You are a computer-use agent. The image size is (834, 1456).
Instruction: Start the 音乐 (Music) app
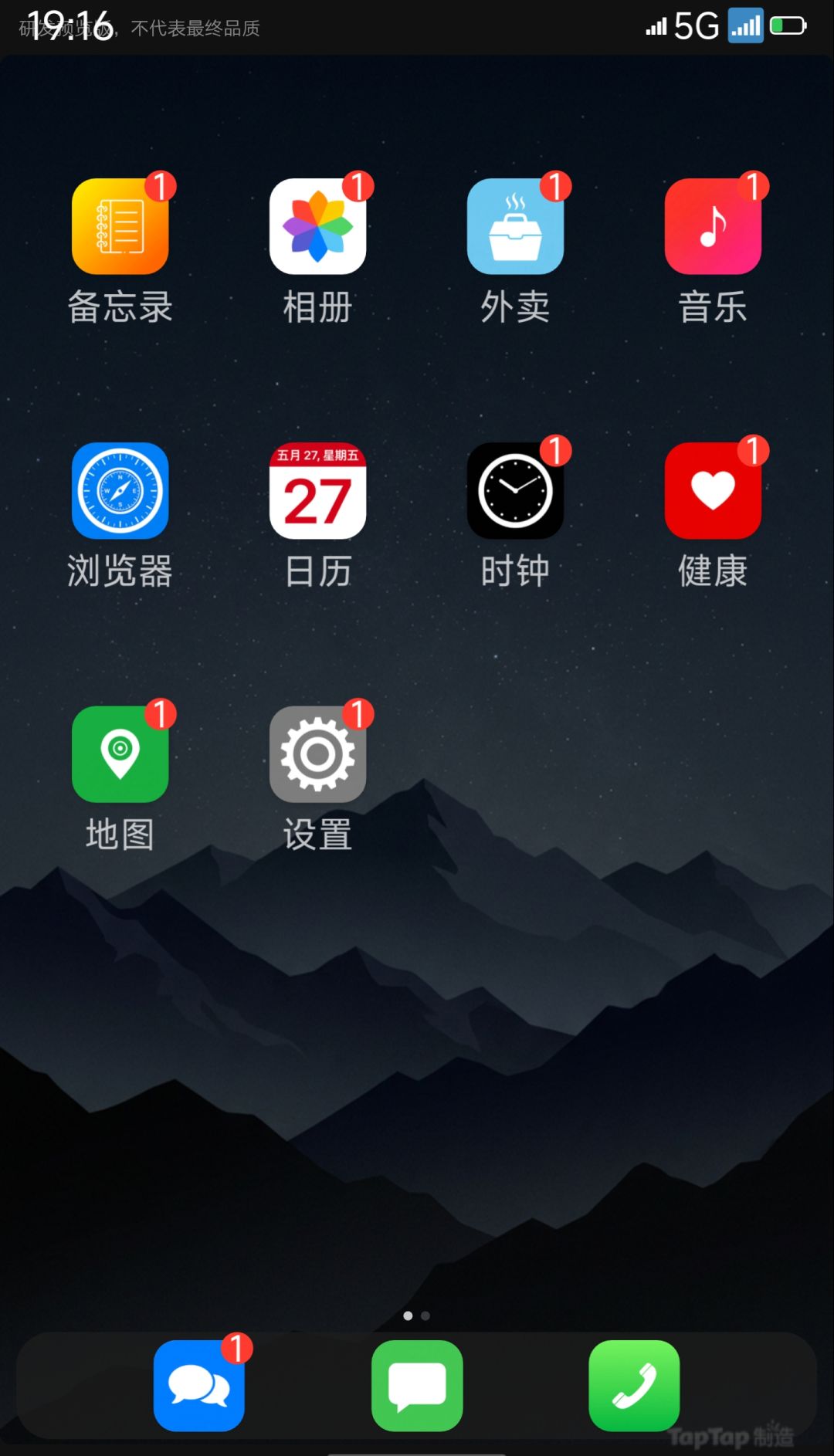click(713, 226)
